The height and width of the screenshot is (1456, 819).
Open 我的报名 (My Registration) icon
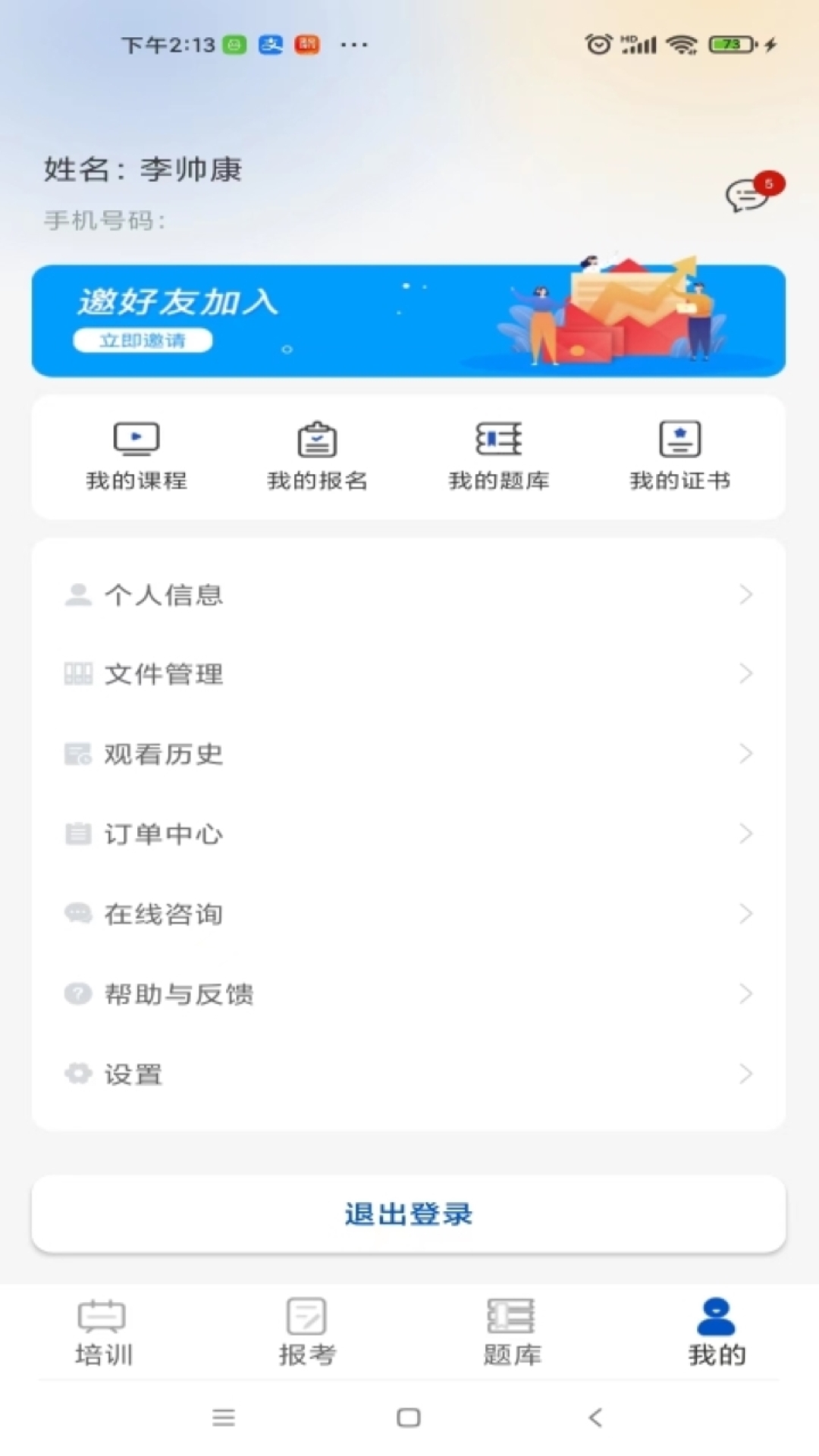pyautogui.click(x=318, y=453)
